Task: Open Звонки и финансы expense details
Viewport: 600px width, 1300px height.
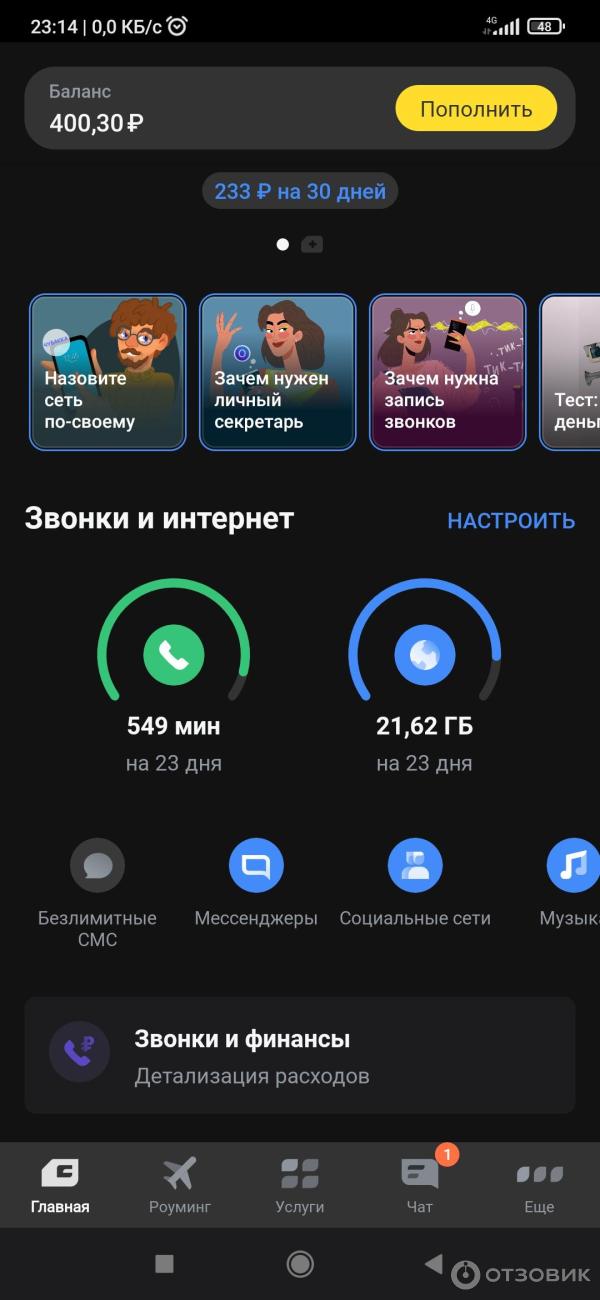Action: [x=300, y=1055]
